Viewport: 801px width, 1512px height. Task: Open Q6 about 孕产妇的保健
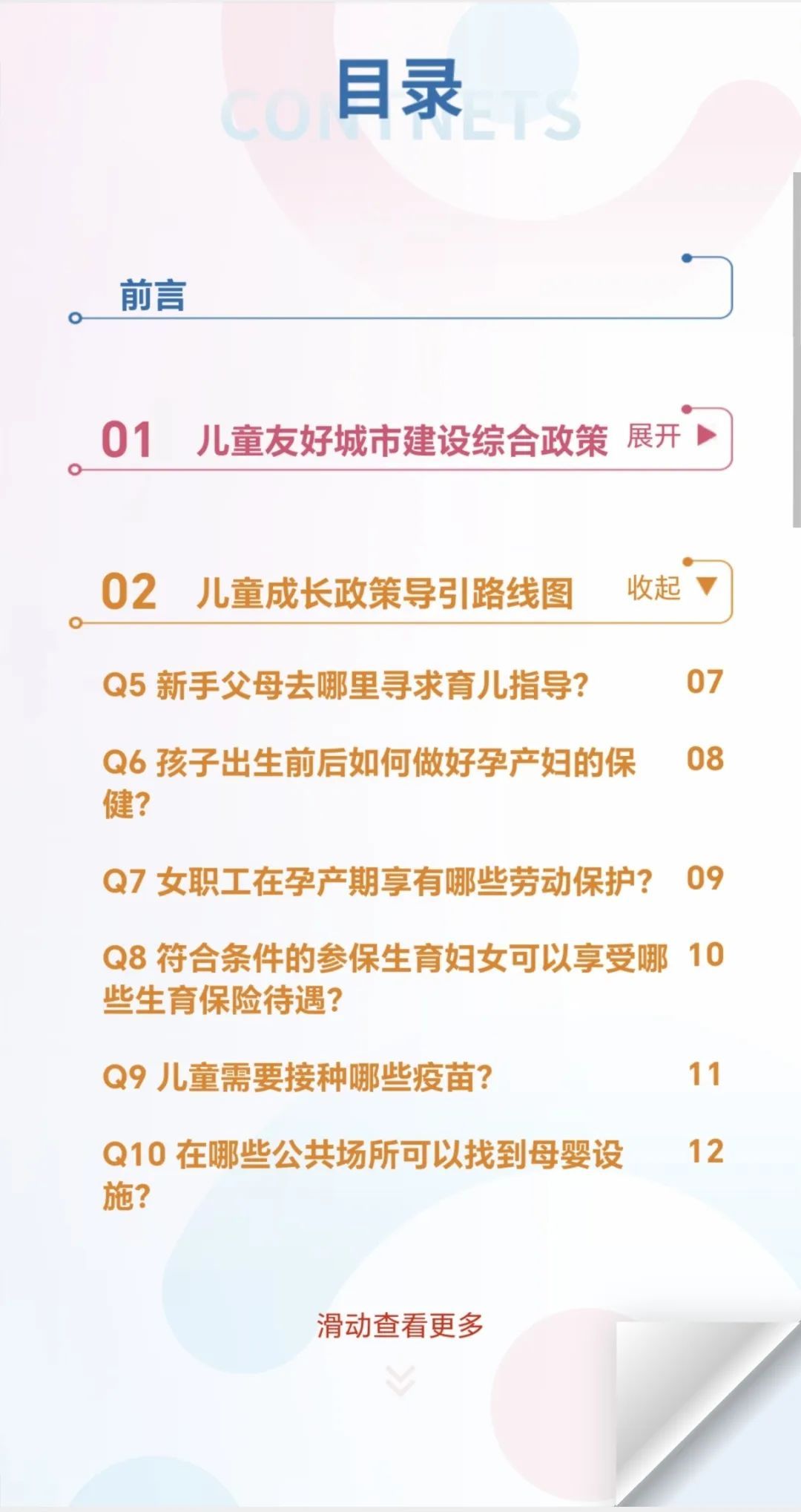pos(369,782)
